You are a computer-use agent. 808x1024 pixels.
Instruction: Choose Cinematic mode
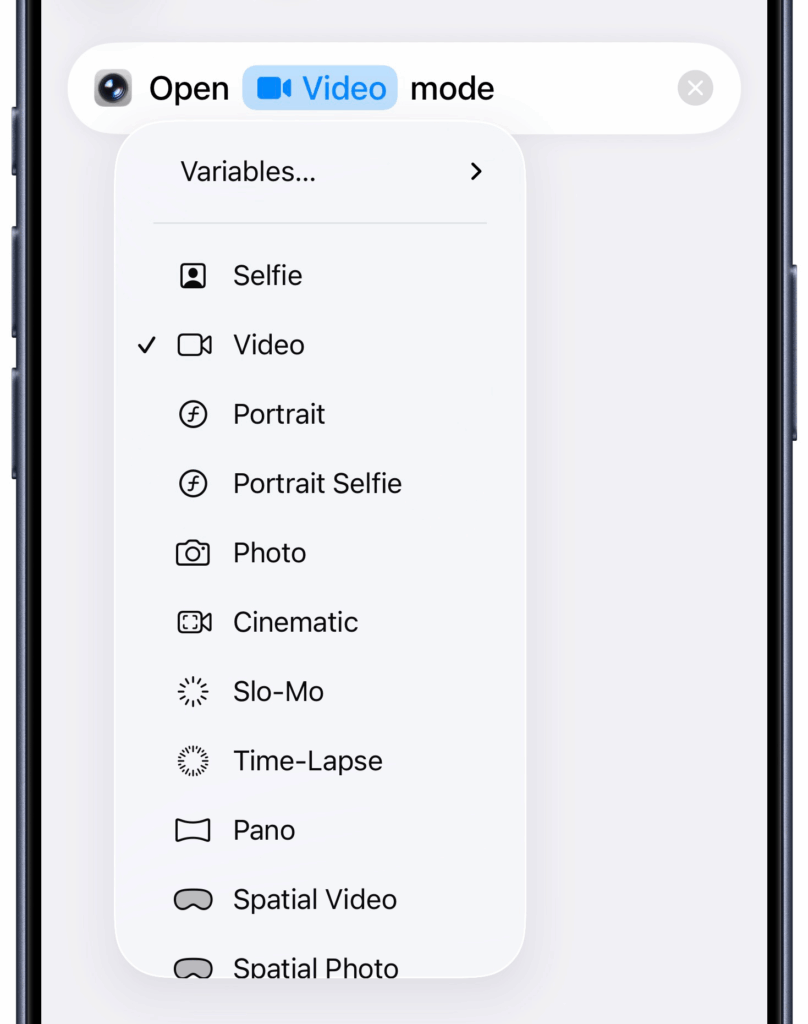click(x=295, y=622)
